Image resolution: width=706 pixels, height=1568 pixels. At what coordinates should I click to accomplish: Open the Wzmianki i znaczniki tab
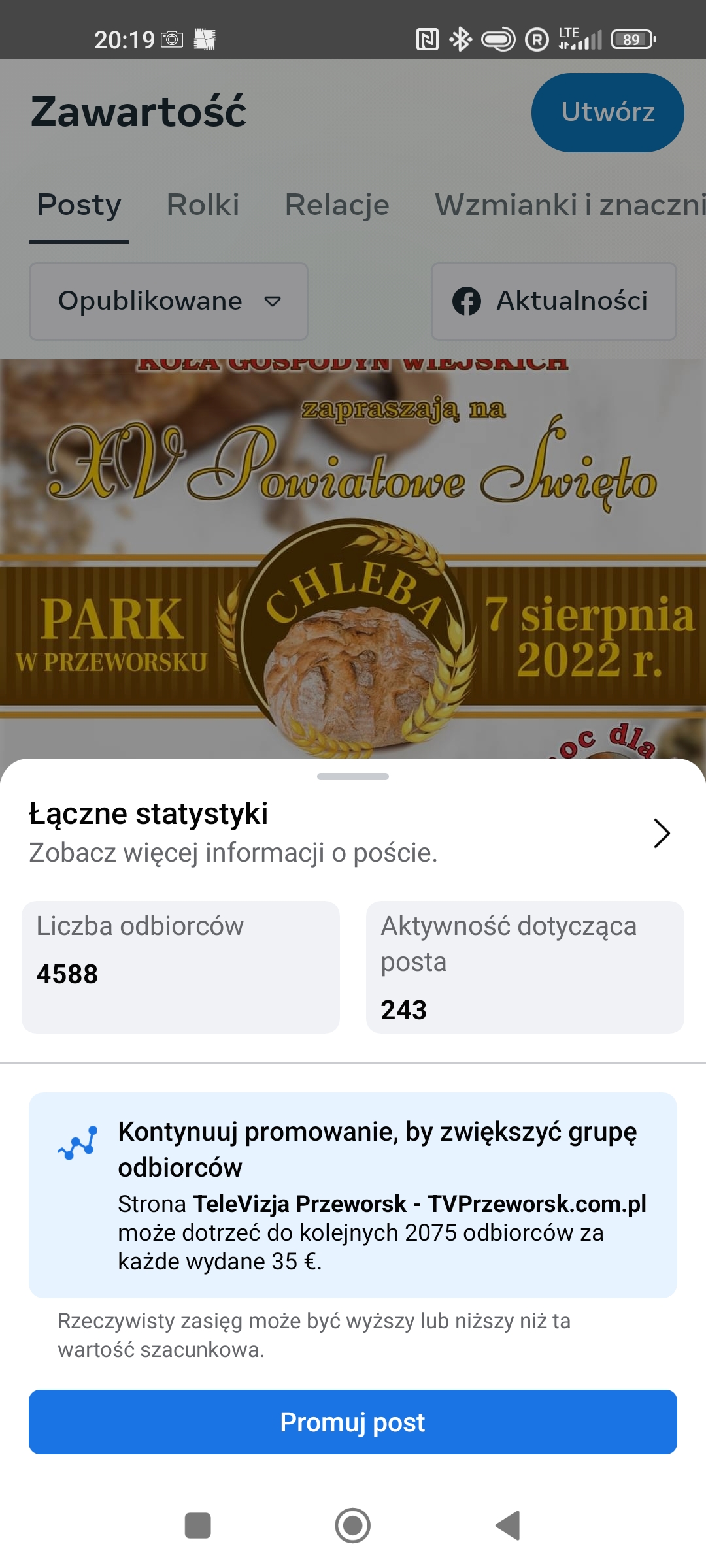point(569,205)
